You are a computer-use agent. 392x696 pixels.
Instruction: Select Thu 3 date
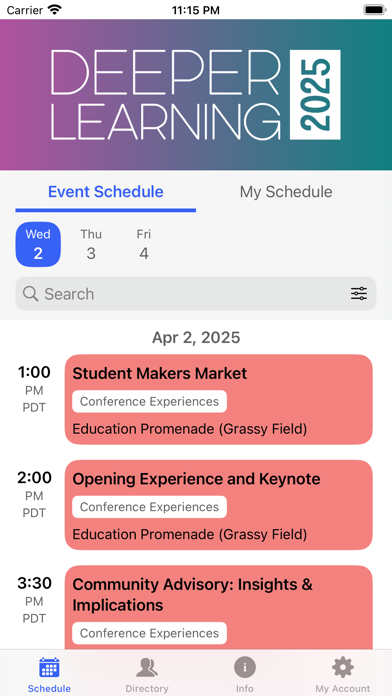(x=91, y=244)
